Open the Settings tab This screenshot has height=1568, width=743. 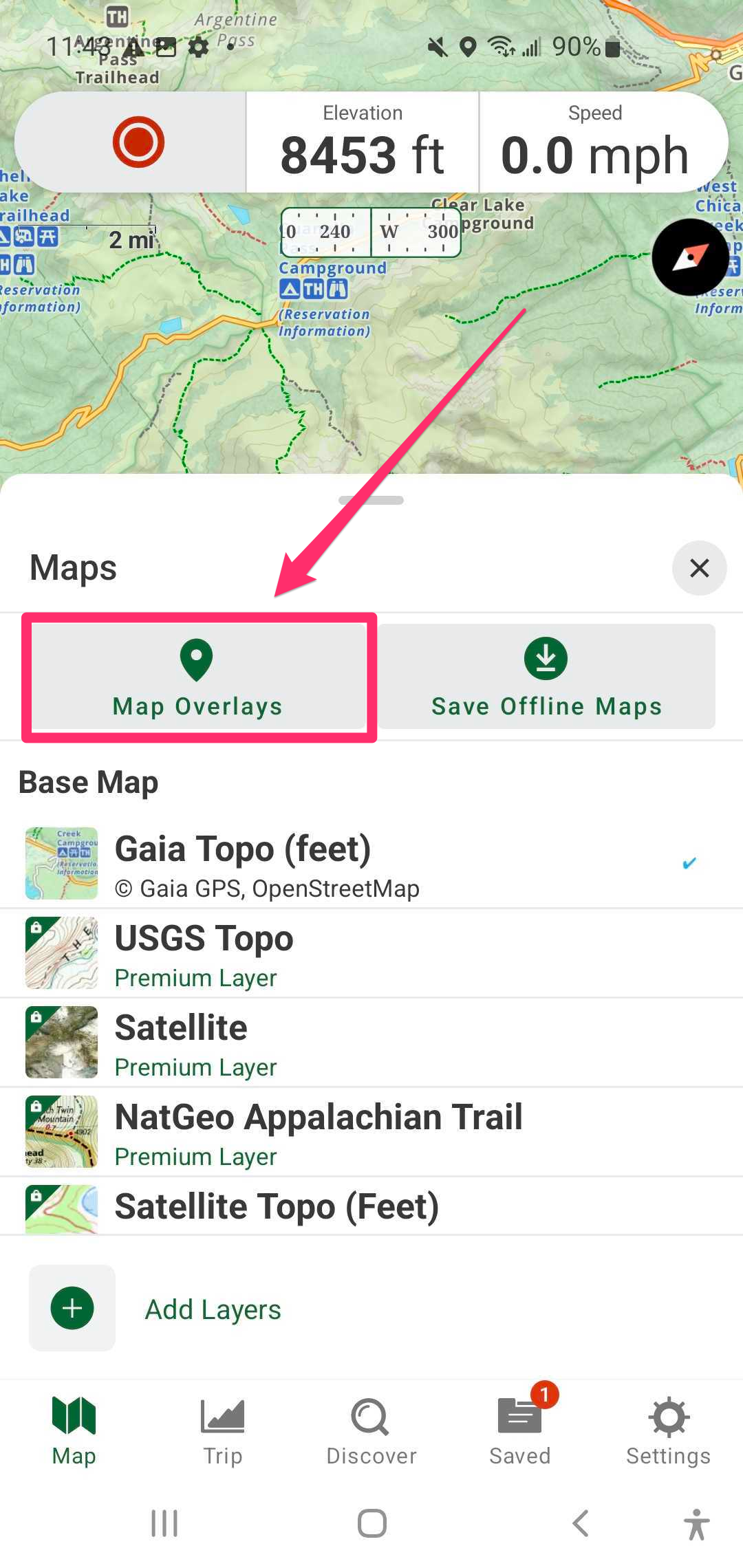coord(668,1432)
